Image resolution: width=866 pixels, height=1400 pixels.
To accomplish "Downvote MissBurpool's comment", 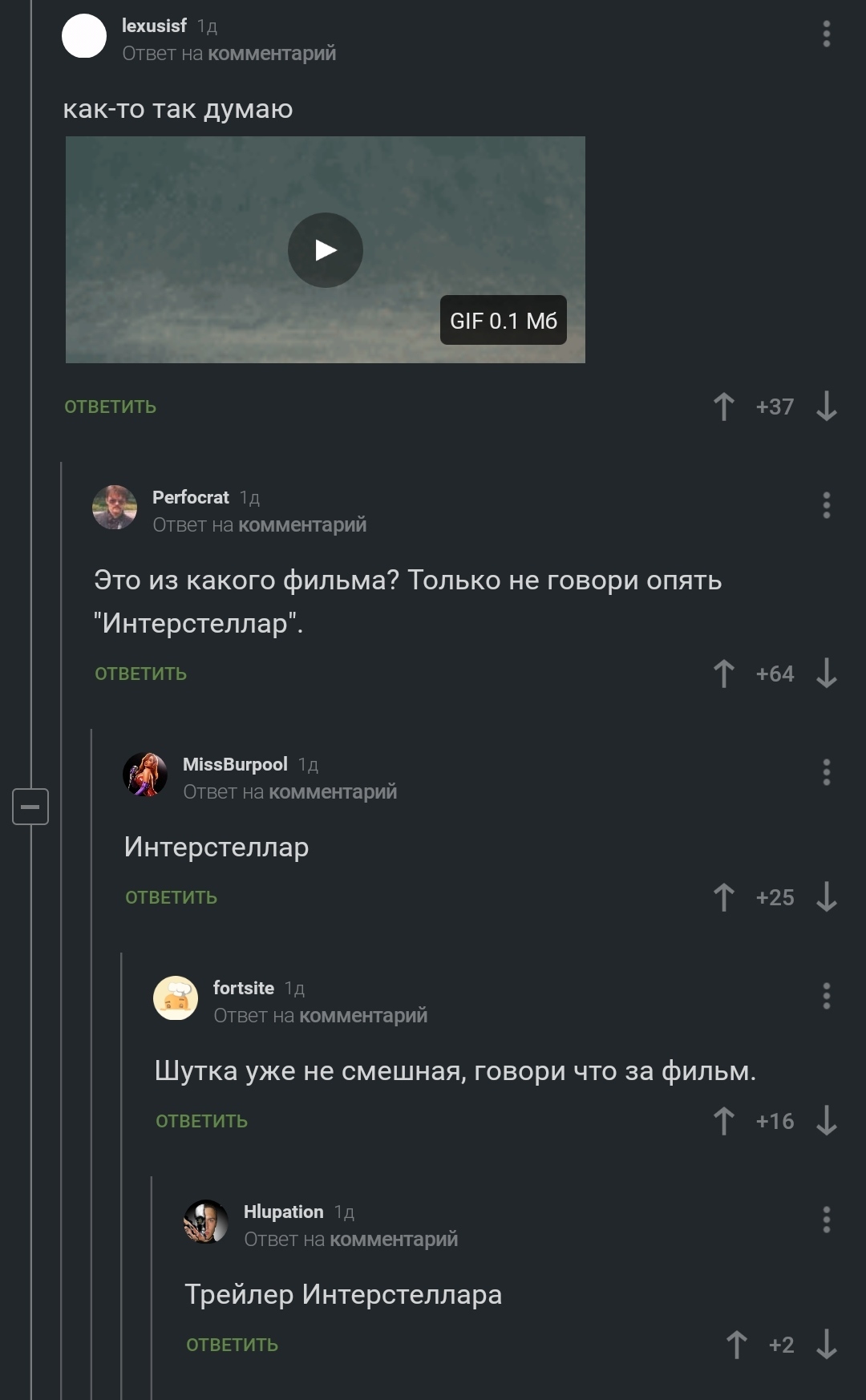I will pos(826,897).
